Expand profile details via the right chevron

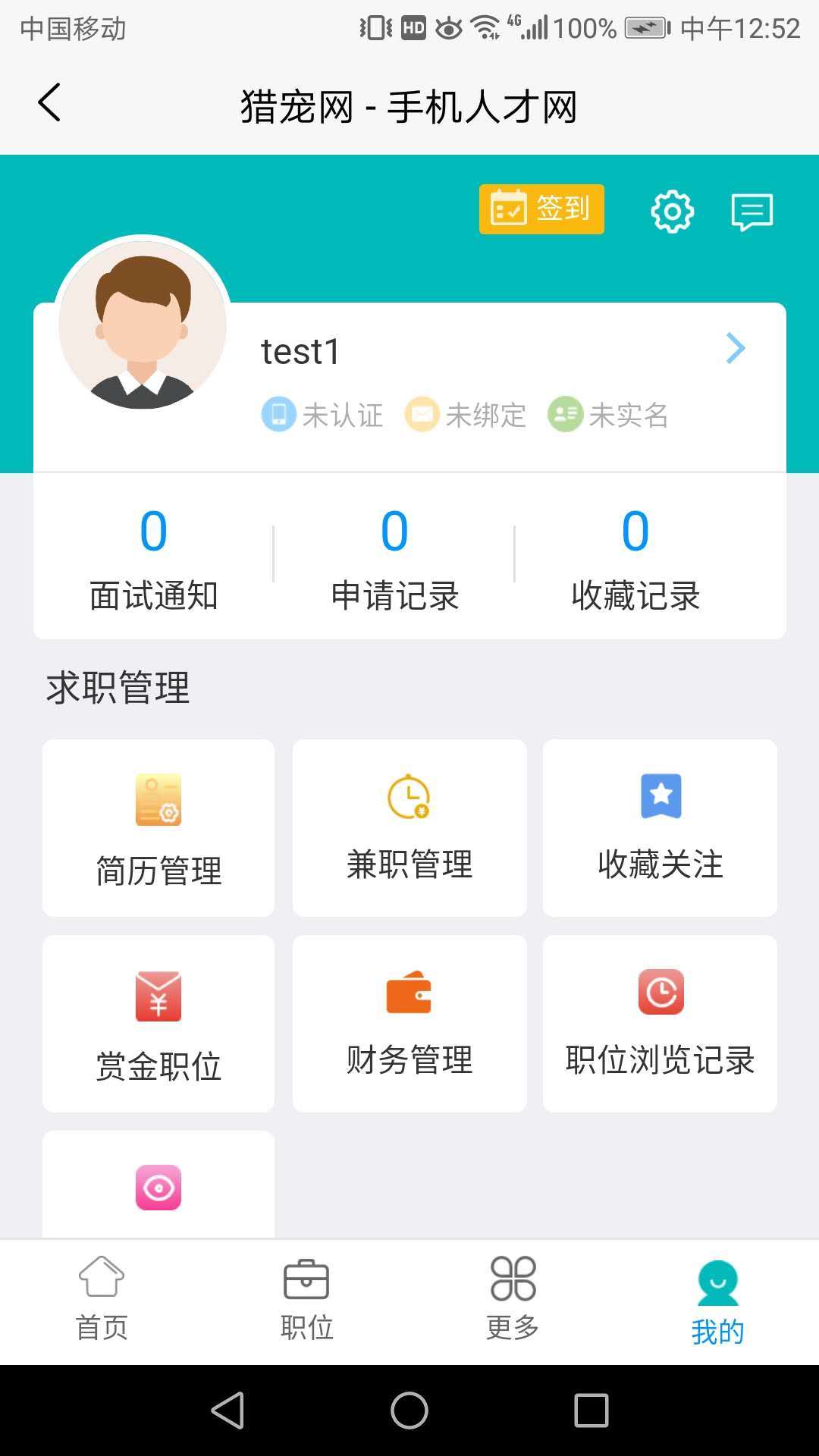tap(734, 350)
